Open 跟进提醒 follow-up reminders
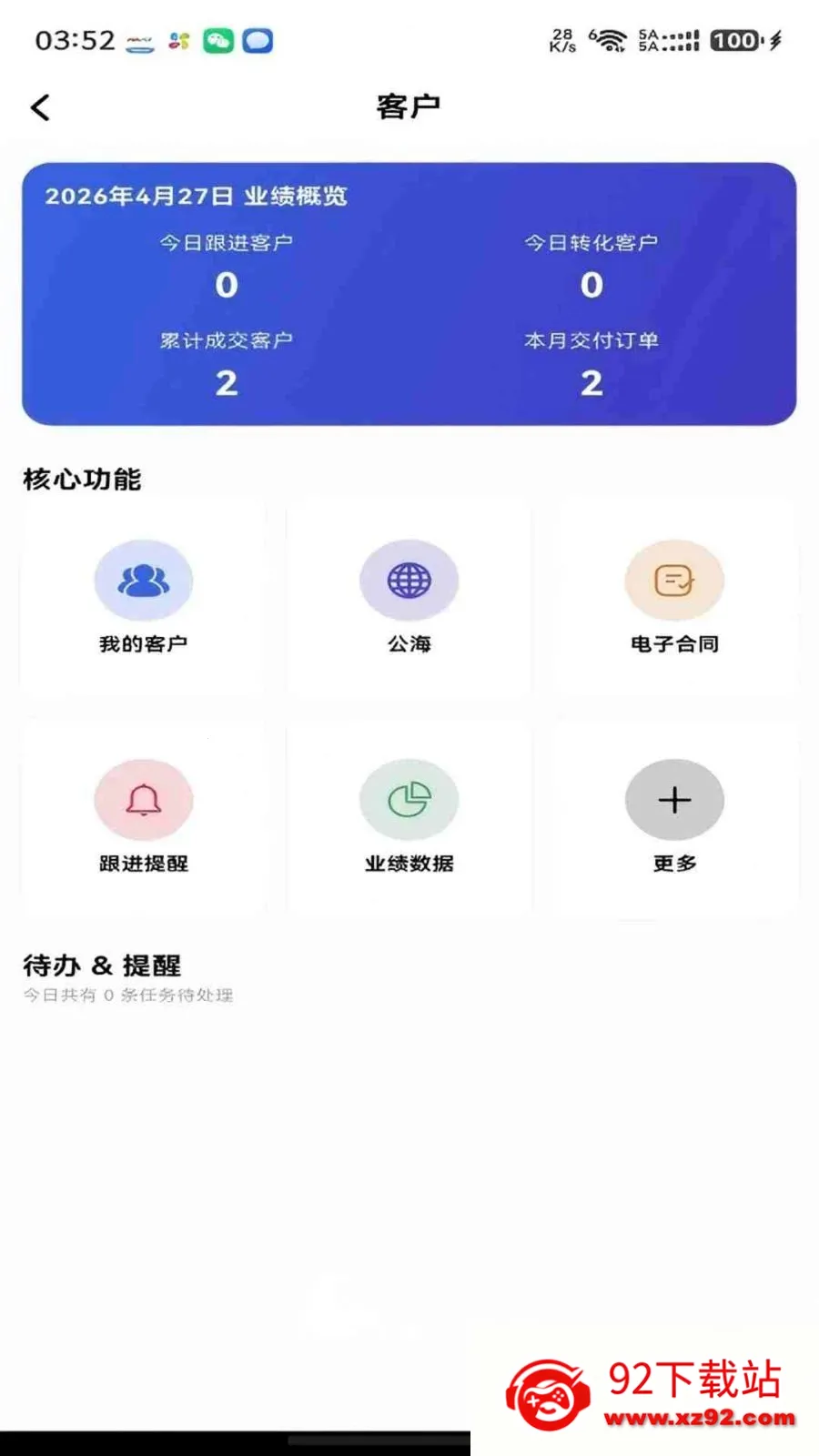The width and height of the screenshot is (819, 1456). [x=143, y=817]
